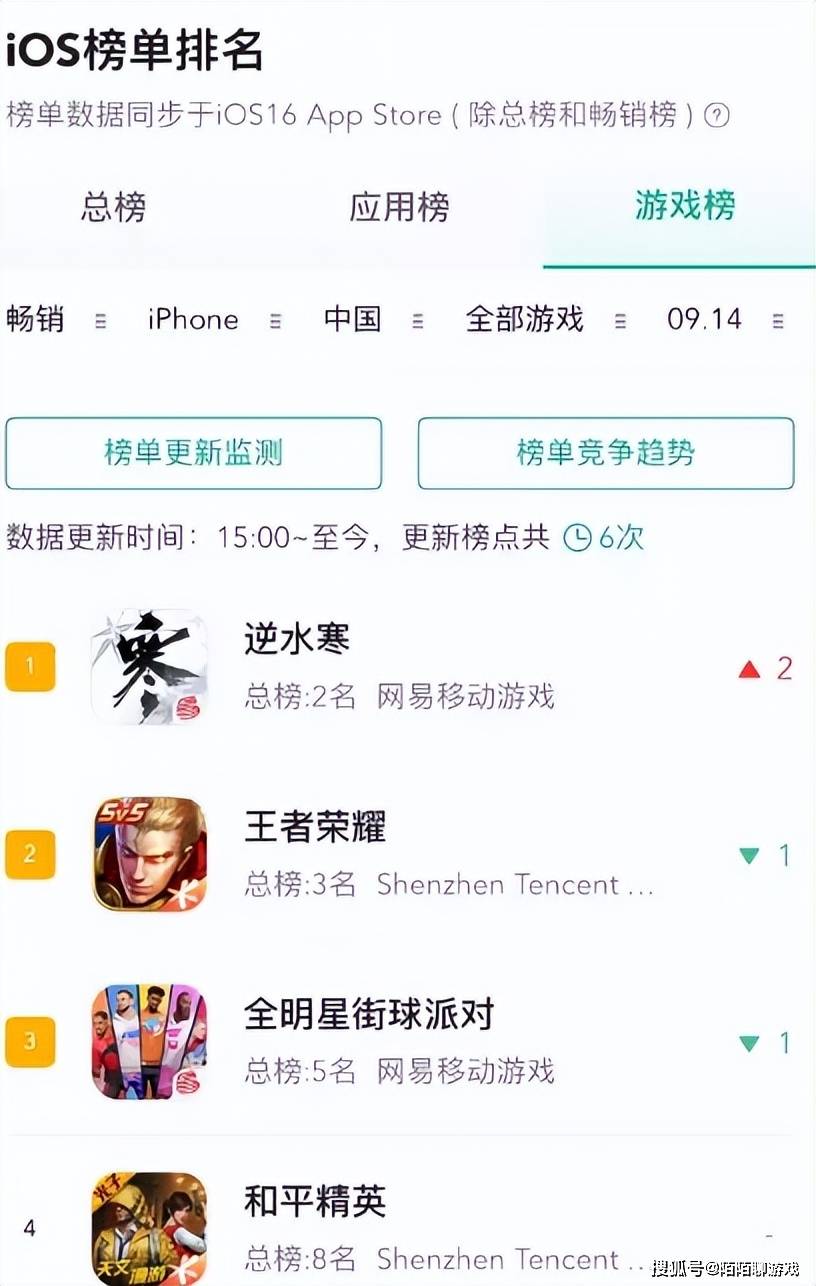Switch to the 总榜 tab

pyautogui.click(x=113, y=207)
